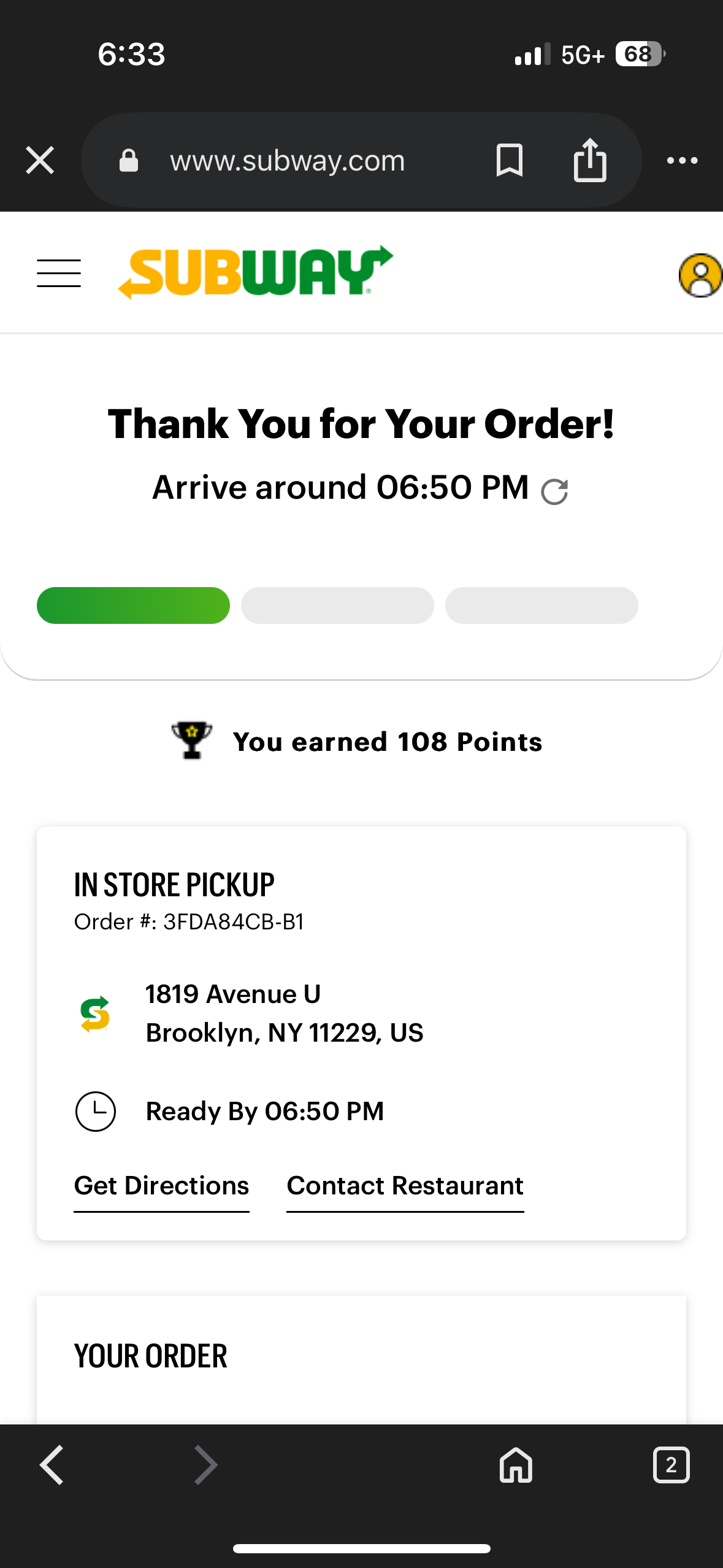The height and width of the screenshot is (1568, 723).
Task: Tap the www.subway.com address bar
Action: (x=287, y=161)
